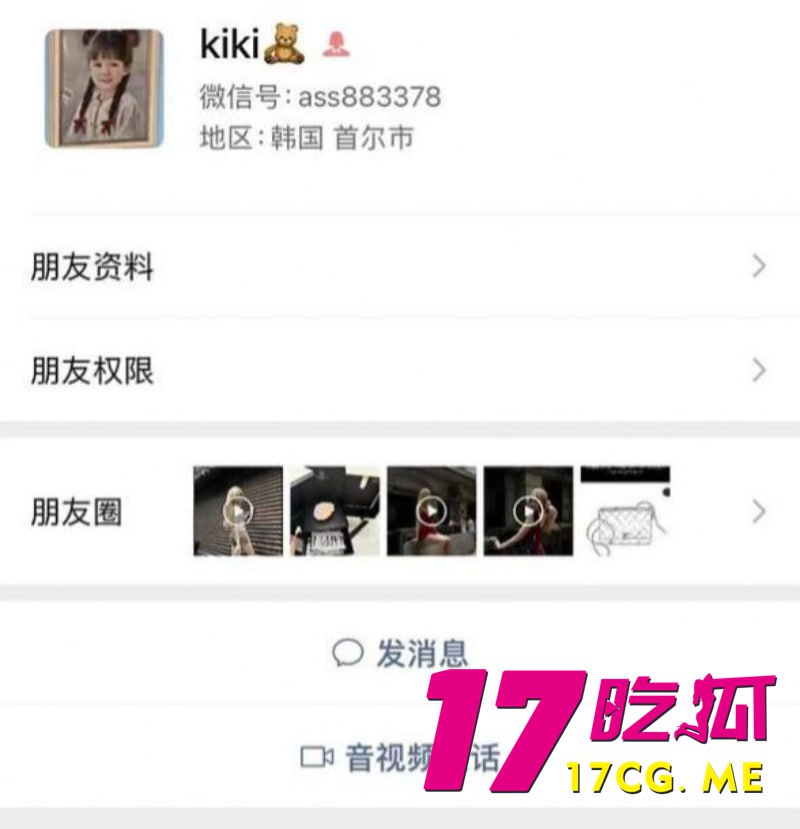
Task: Open kiki's profile avatar photo
Action: click(104, 89)
